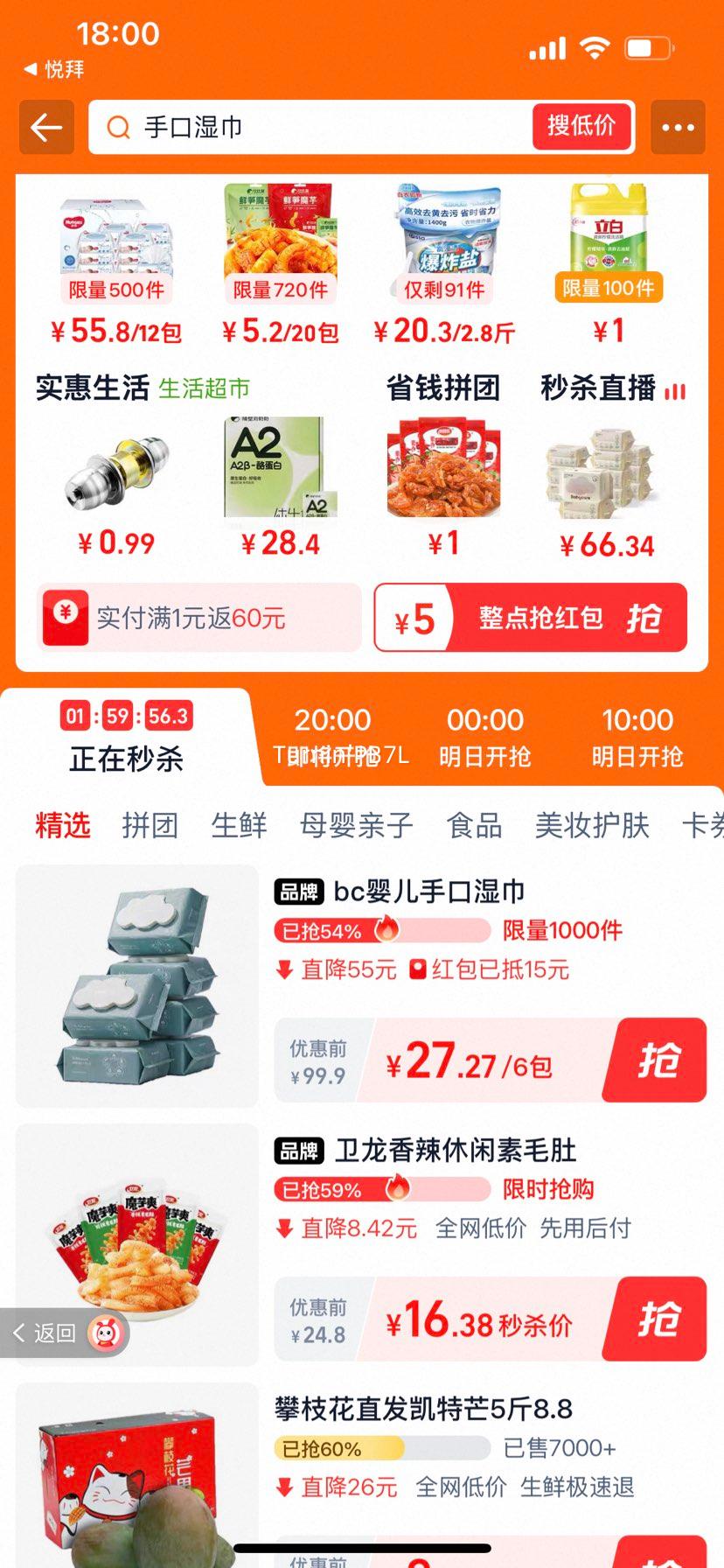This screenshot has height=1568, width=724.
Task: Tap 抢 to grab the ¥5 hourly red packet
Action: [645, 618]
